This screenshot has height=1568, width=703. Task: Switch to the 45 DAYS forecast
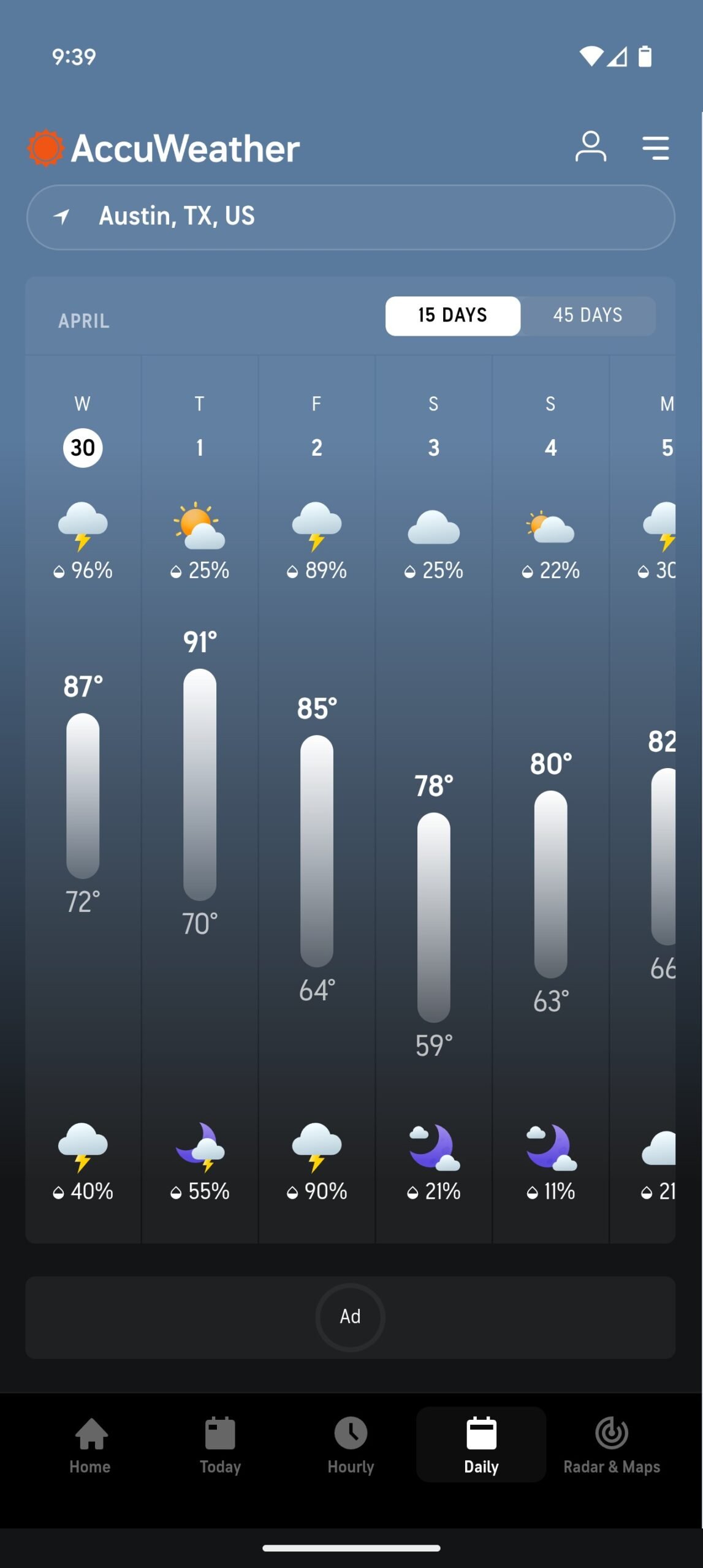click(x=587, y=315)
